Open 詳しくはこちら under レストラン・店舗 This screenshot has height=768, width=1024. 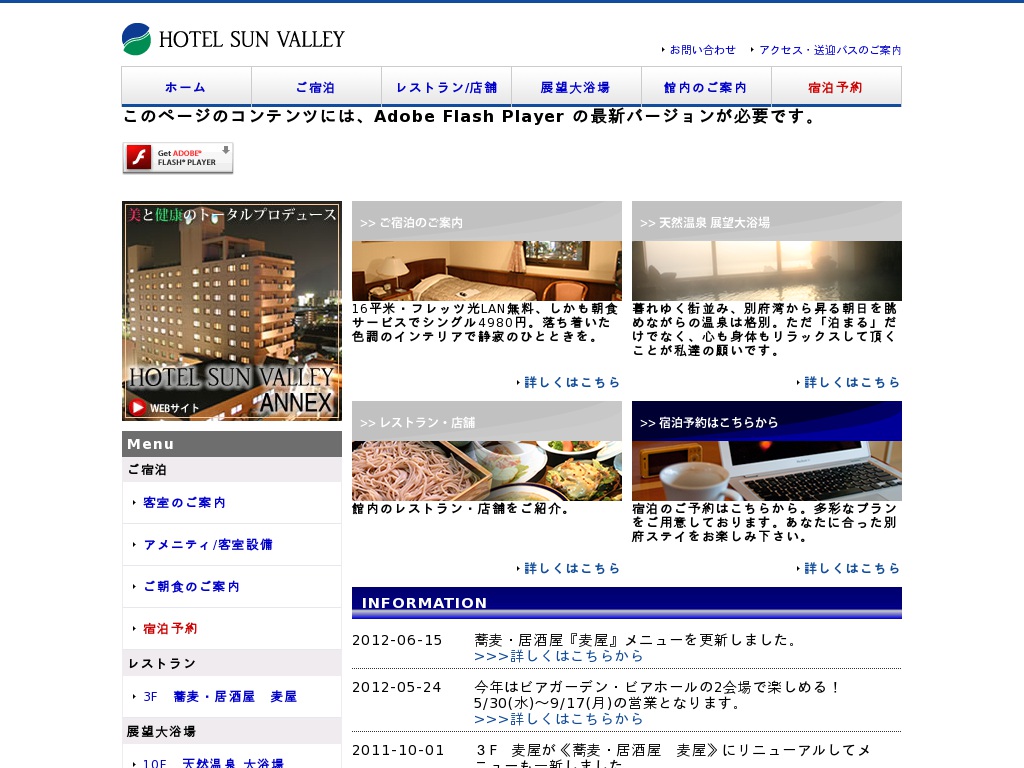pos(572,568)
